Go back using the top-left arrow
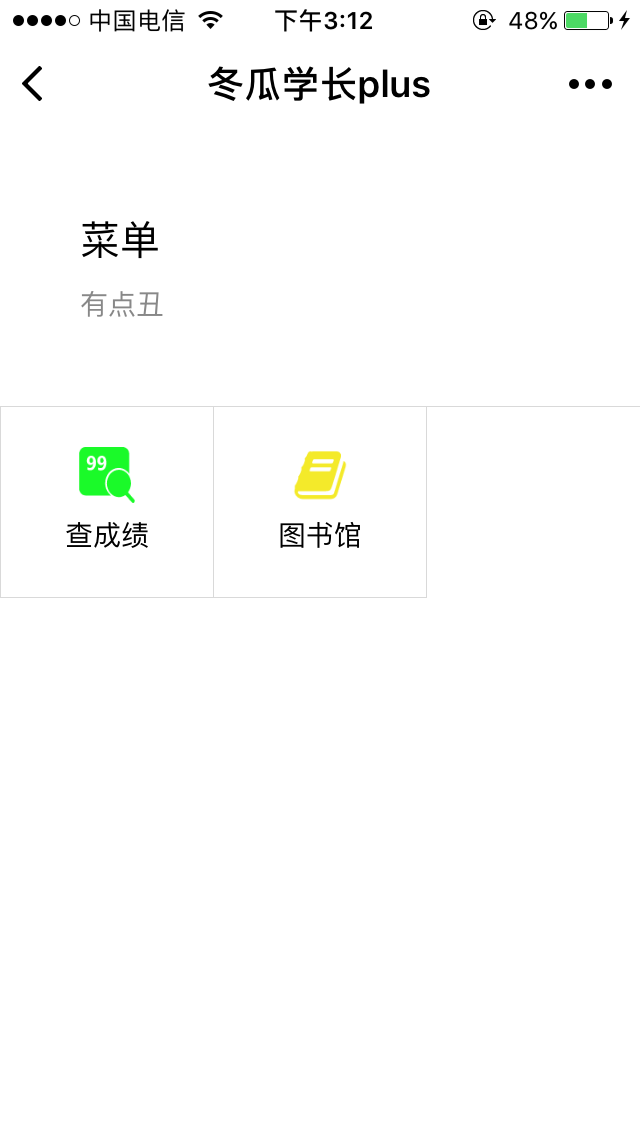Image resolution: width=640 pixels, height=1136 pixels. click(x=33, y=84)
